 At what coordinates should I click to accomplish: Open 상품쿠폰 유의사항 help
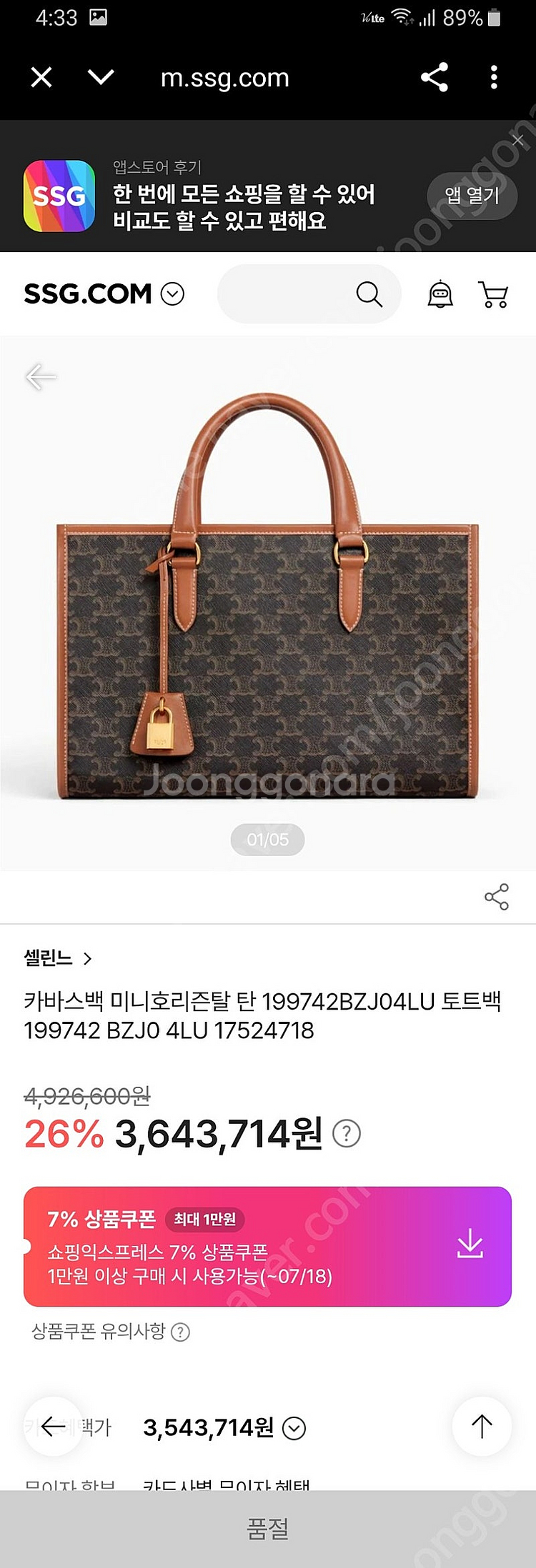tap(181, 1332)
